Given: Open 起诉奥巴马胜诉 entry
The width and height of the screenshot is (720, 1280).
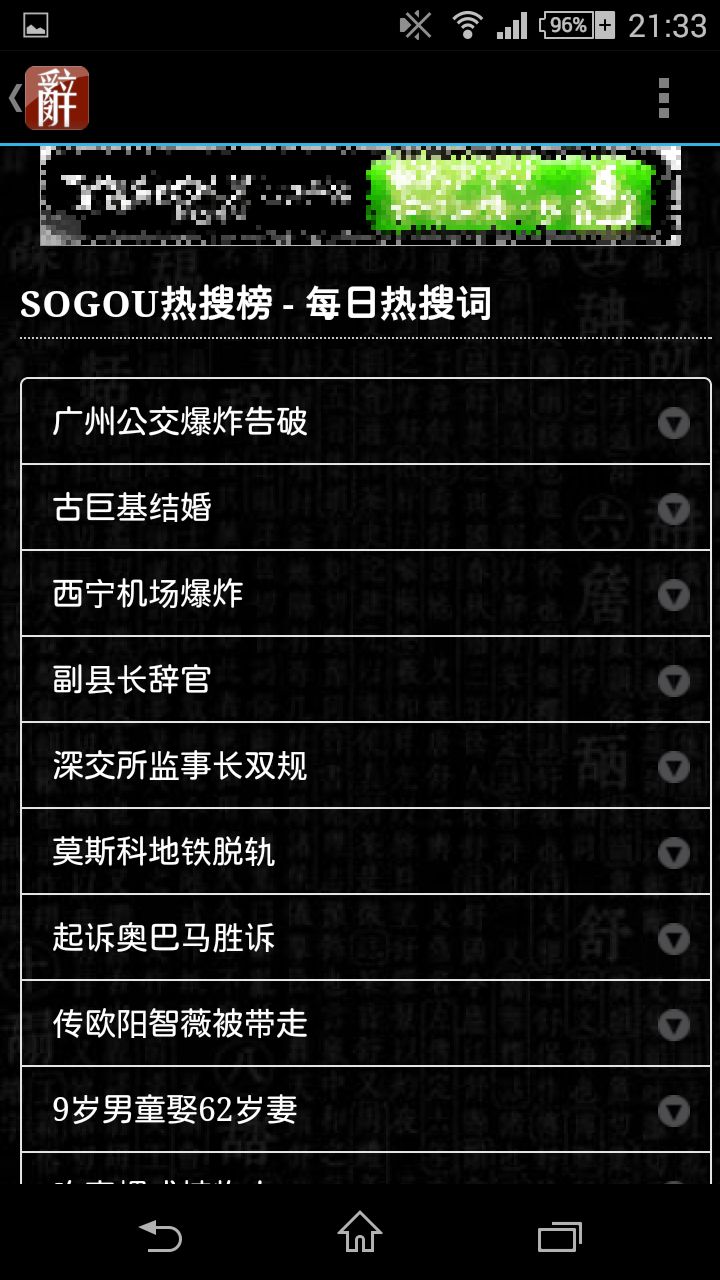Looking at the screenshot, I should coord(366,938).
